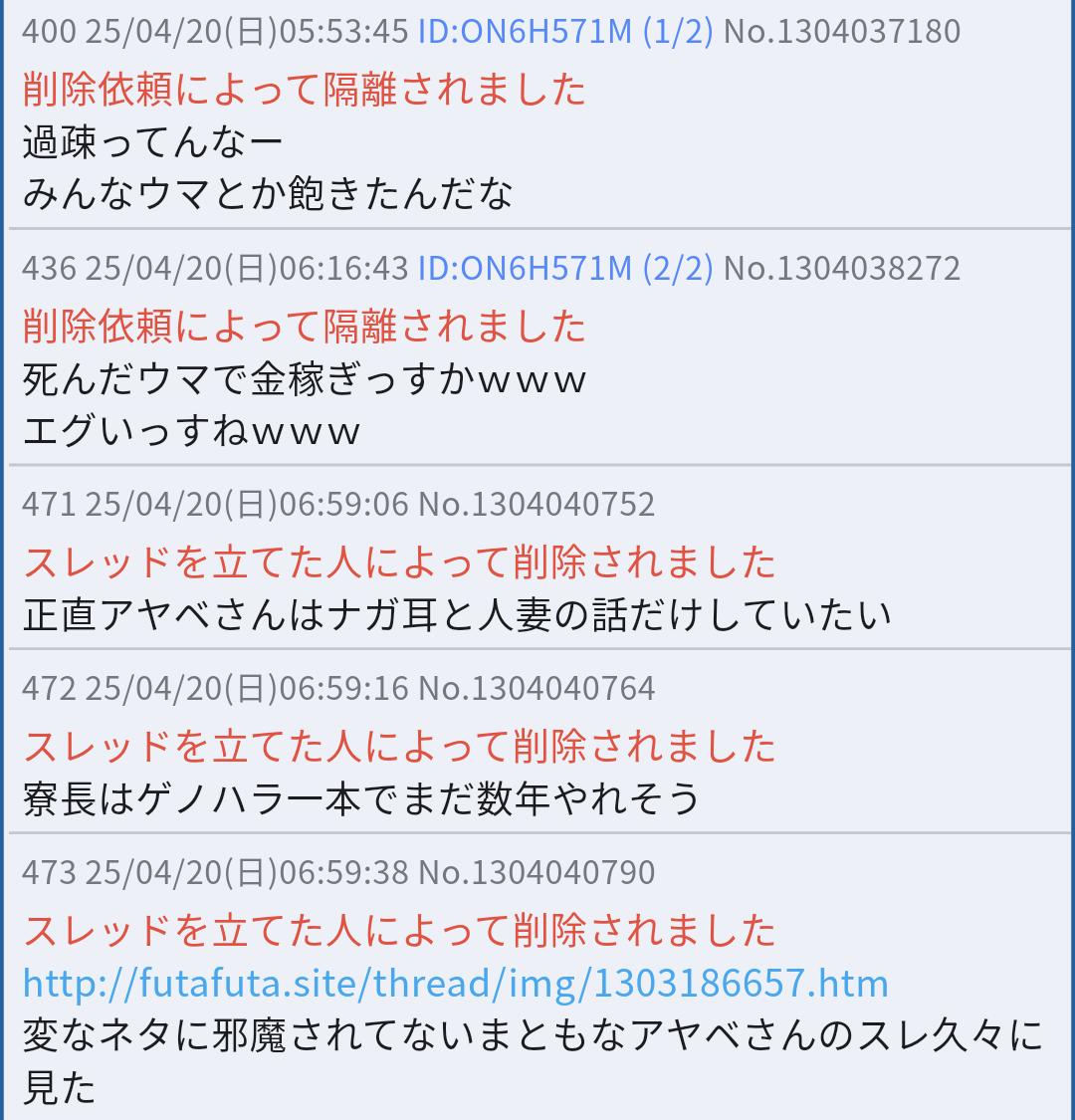Viewport: 1075px width, 1120px height.
Task: Open the futafuta.site thread link
Action: 455,984
